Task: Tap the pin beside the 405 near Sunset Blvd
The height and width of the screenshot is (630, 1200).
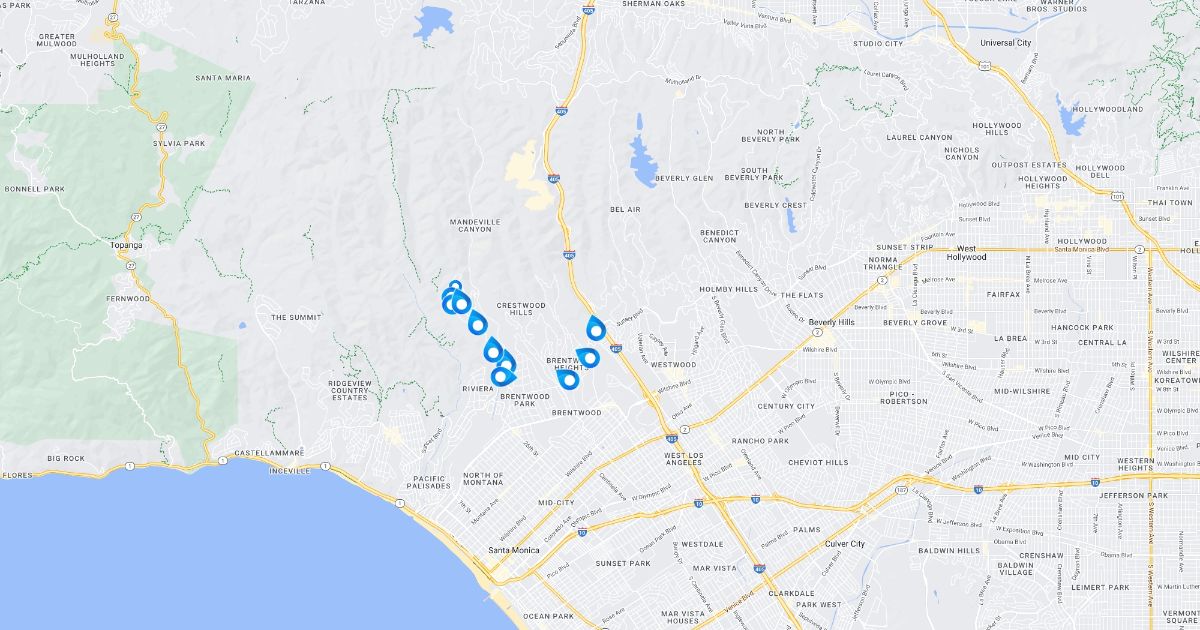Action: pos(596,327)
